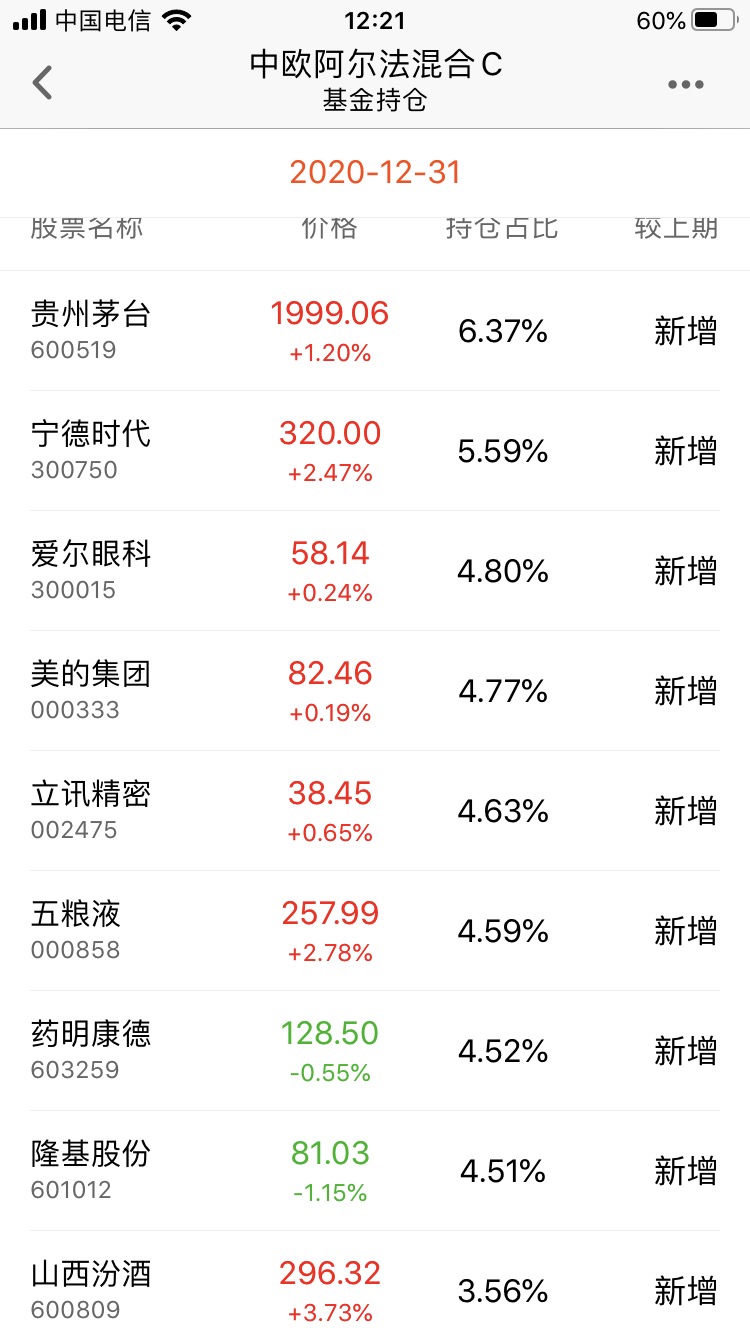
Task: Tap the 较上期 column header
Action: [x=675, y=228]
